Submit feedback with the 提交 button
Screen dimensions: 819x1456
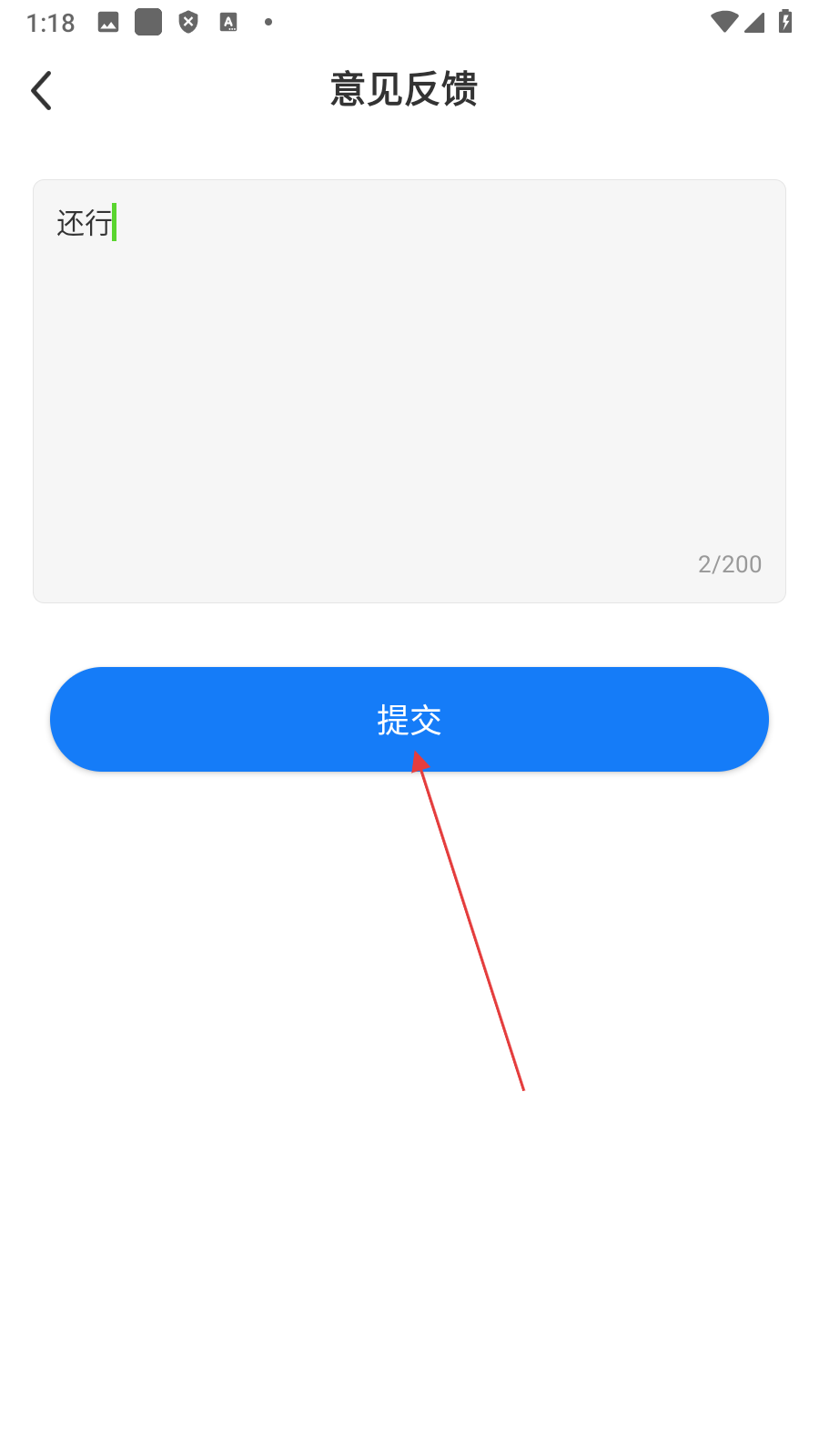point(409,719)
